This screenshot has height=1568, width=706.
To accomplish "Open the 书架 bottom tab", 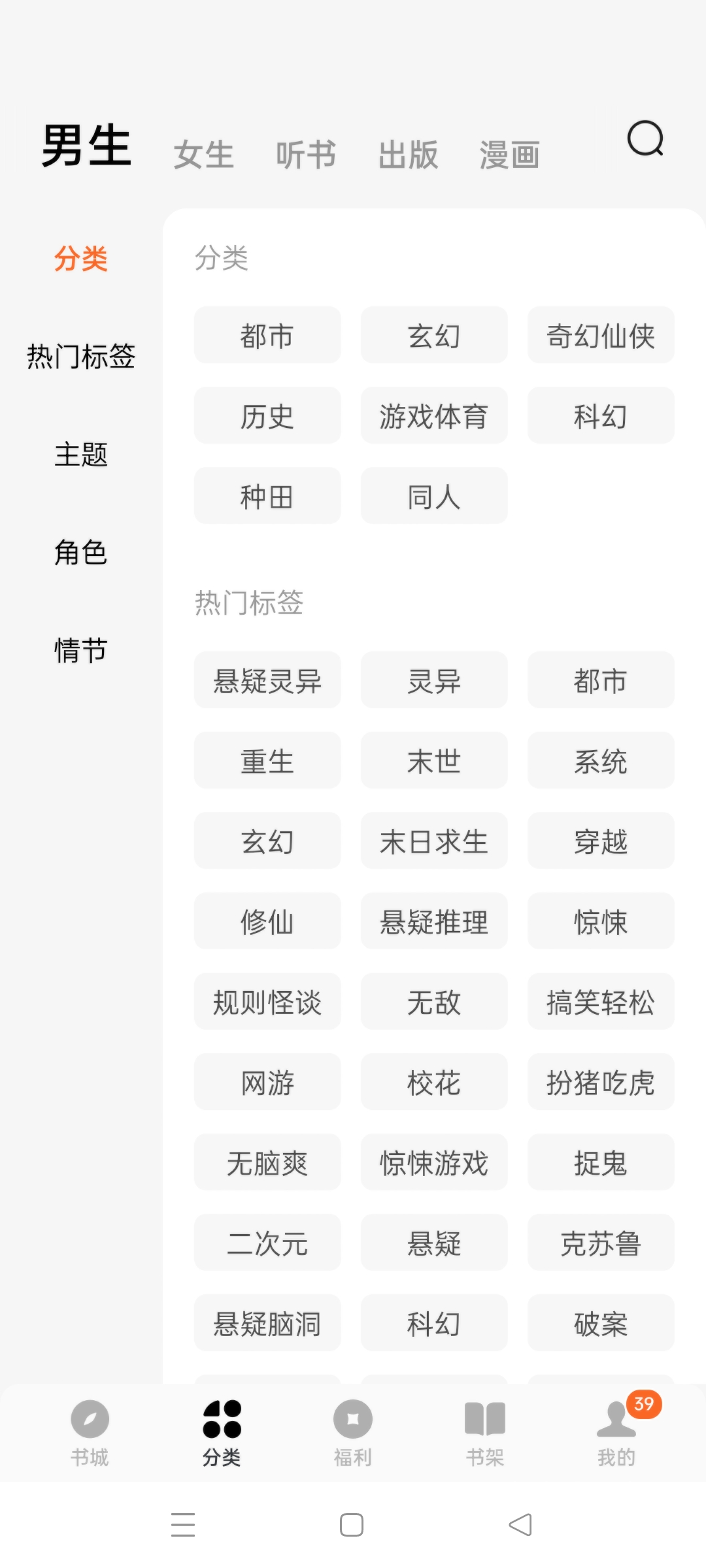I will click(x=485, y=1433).
